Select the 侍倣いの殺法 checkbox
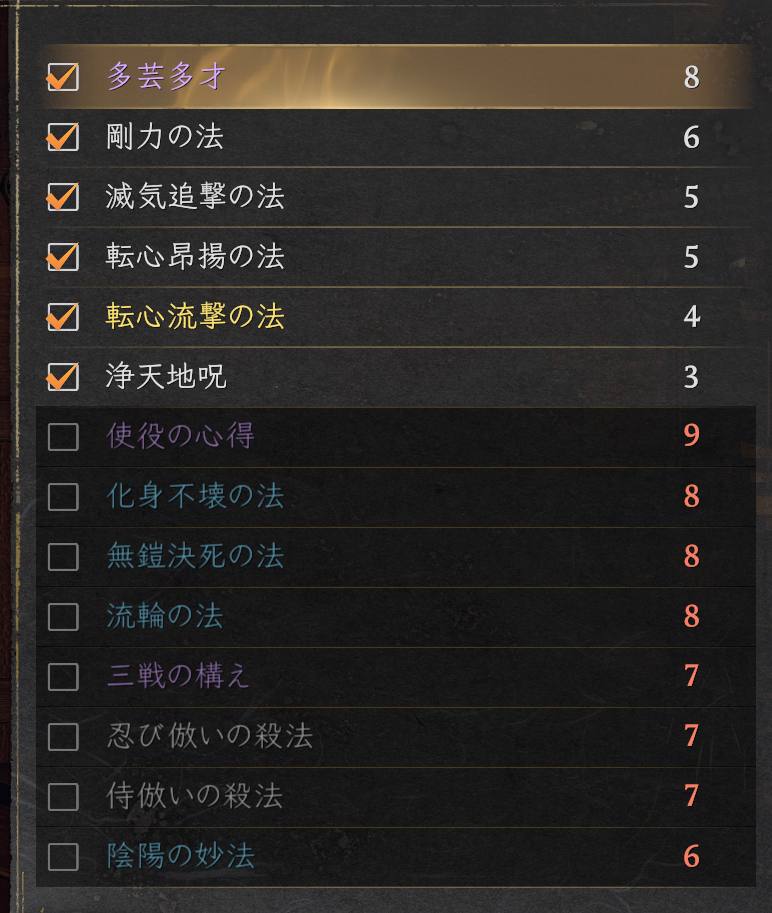This screenshot has height=913, width=772. tap(63, 797)
